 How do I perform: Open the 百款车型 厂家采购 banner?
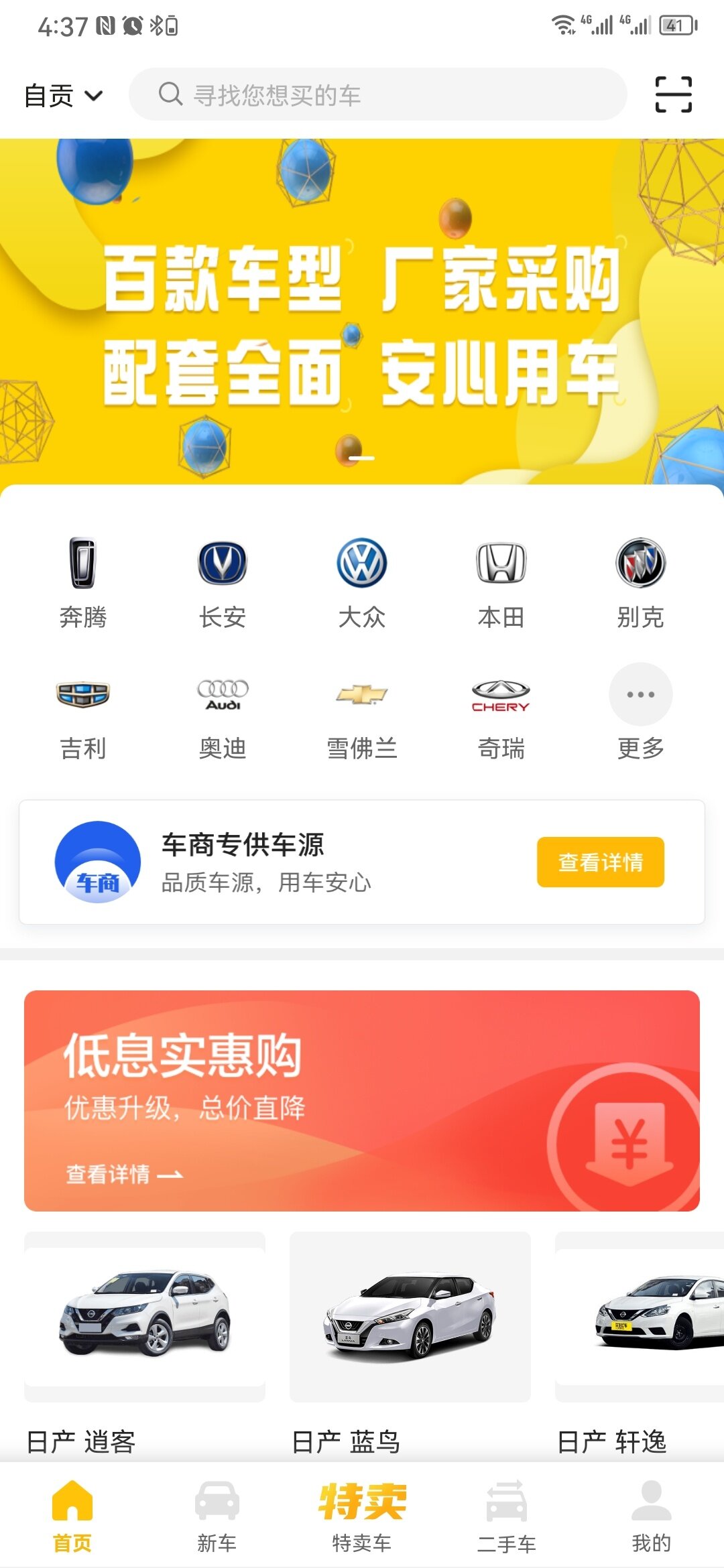[x=362, y=312]
